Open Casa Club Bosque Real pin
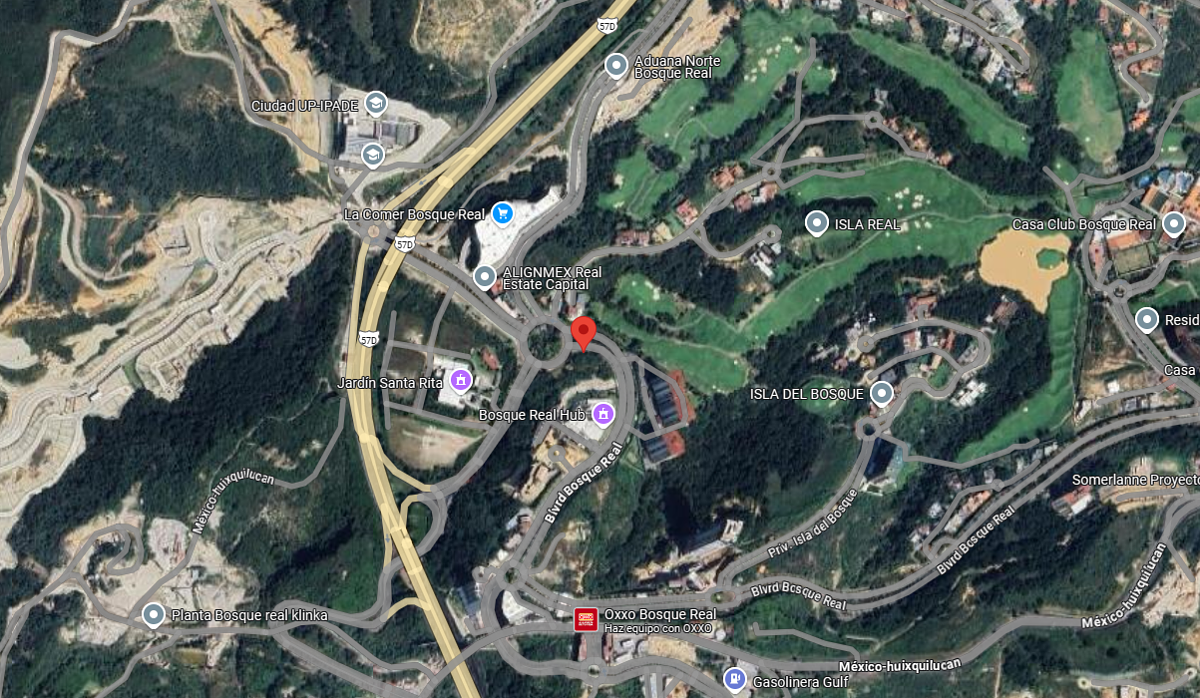 [x=1176, y=223]
